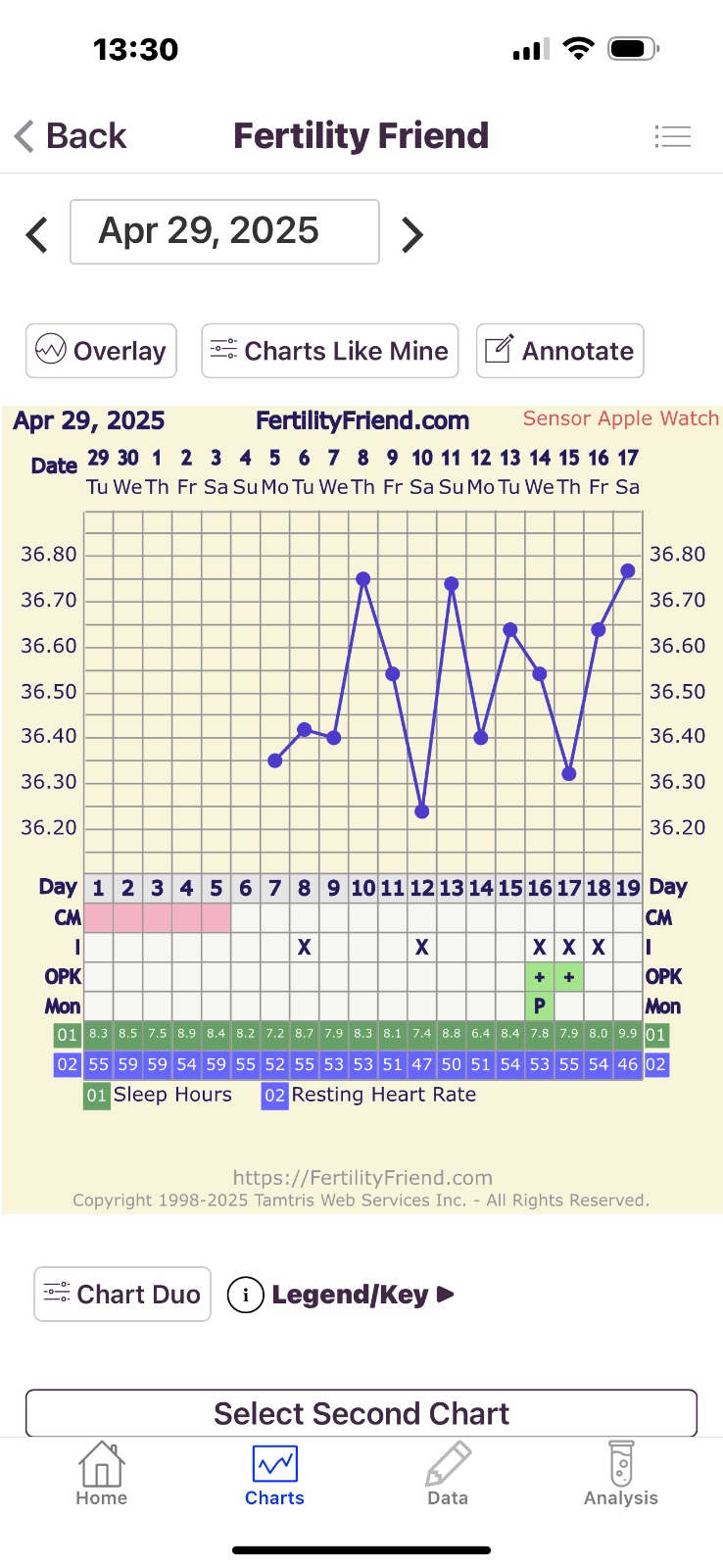Open the Apr 29, 2025 date picker
This screenshot has height=1568, width=723.
point(224,232)
